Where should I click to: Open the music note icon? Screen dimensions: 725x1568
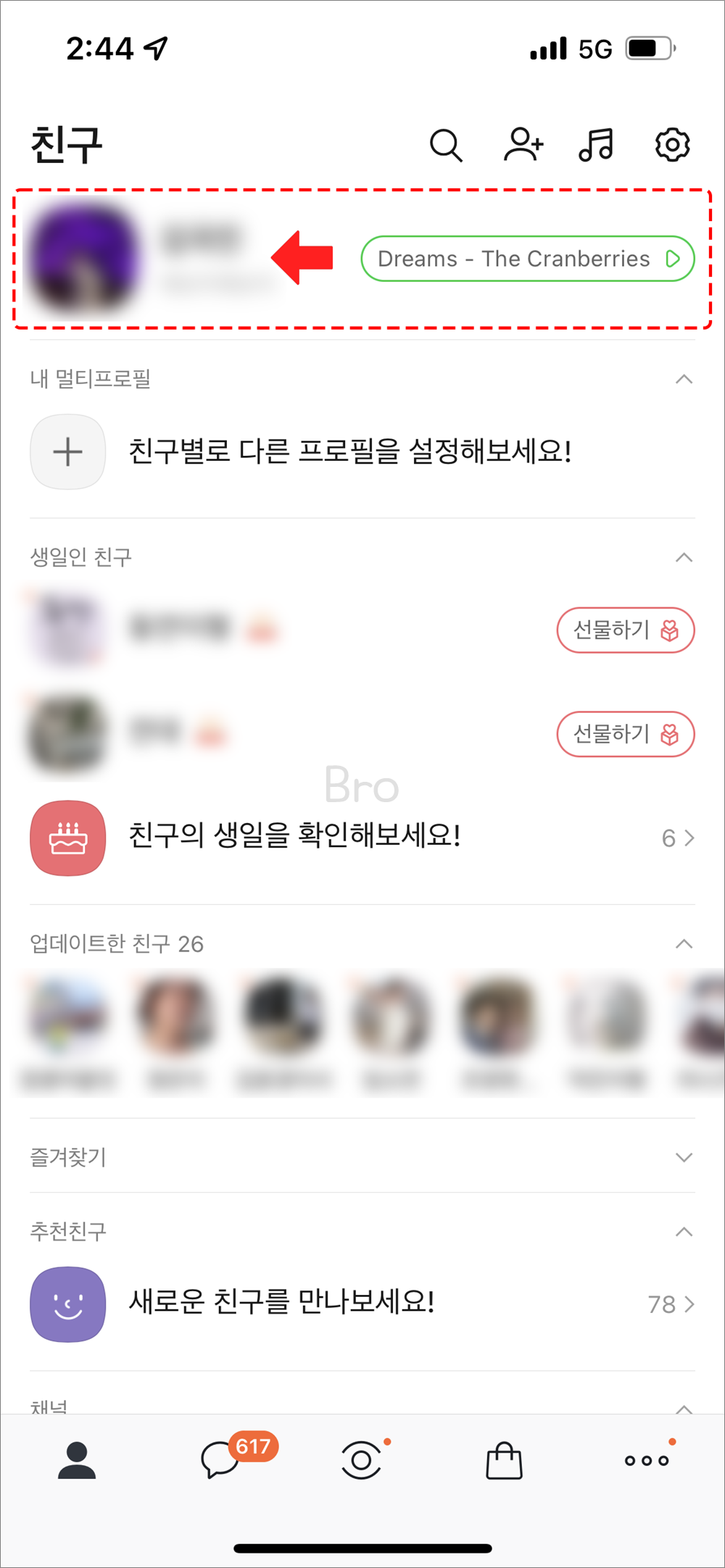click(x=596, y=144)
